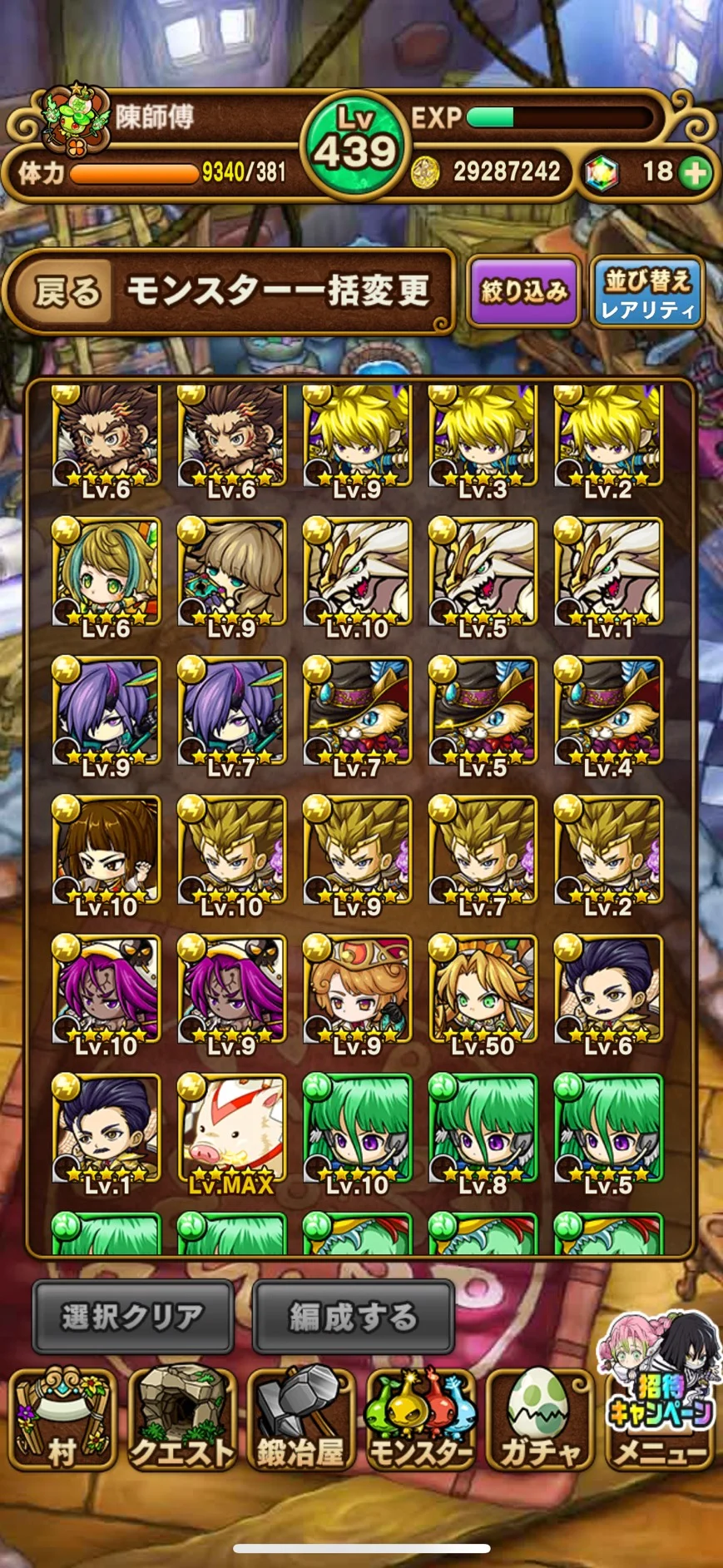Tap 選択クリア to clear selection
The image size is (723, 1568).
click(x=132, y=1317)
